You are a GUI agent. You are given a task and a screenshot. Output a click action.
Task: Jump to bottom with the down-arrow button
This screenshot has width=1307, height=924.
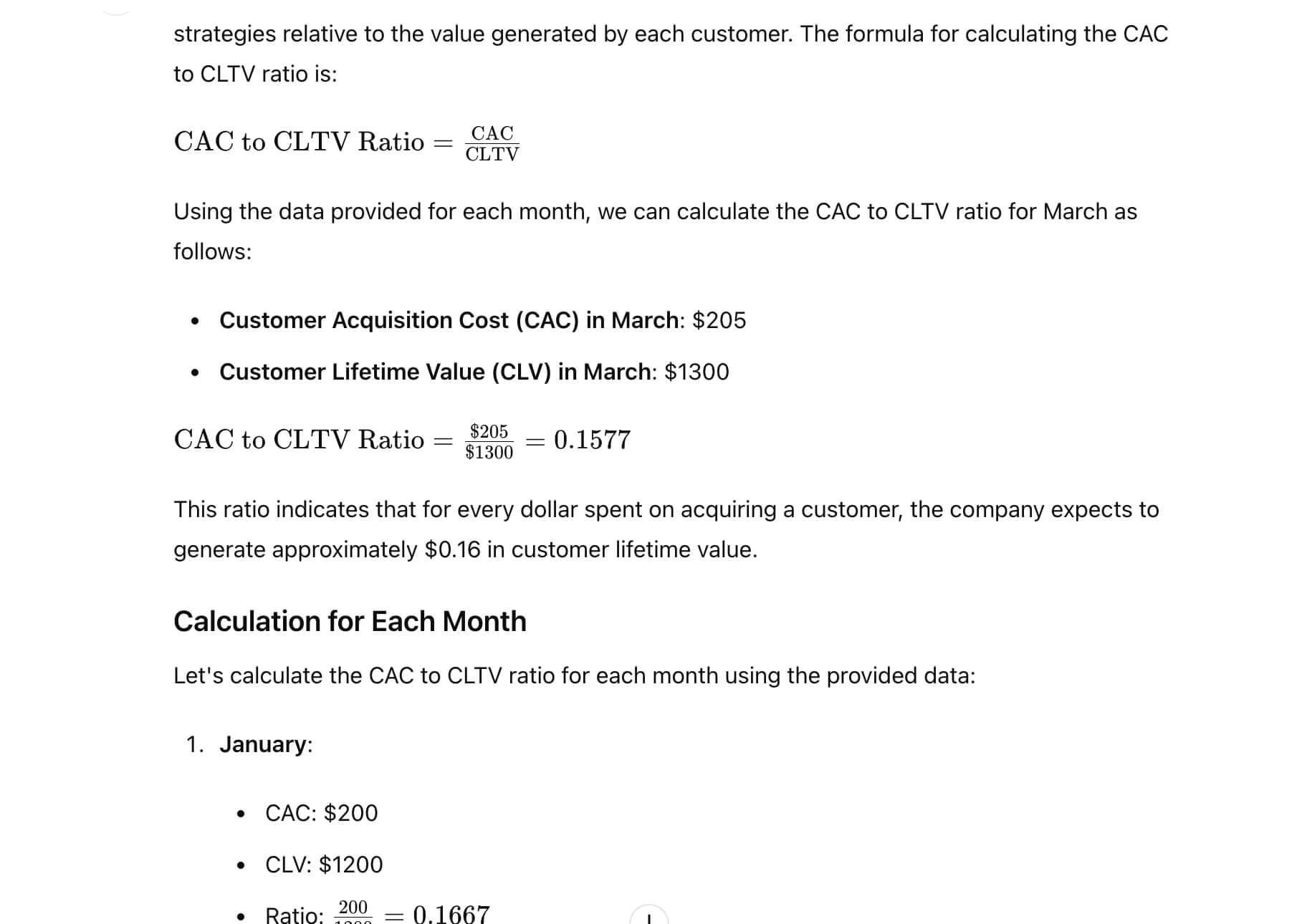click(x=649, y=915)
